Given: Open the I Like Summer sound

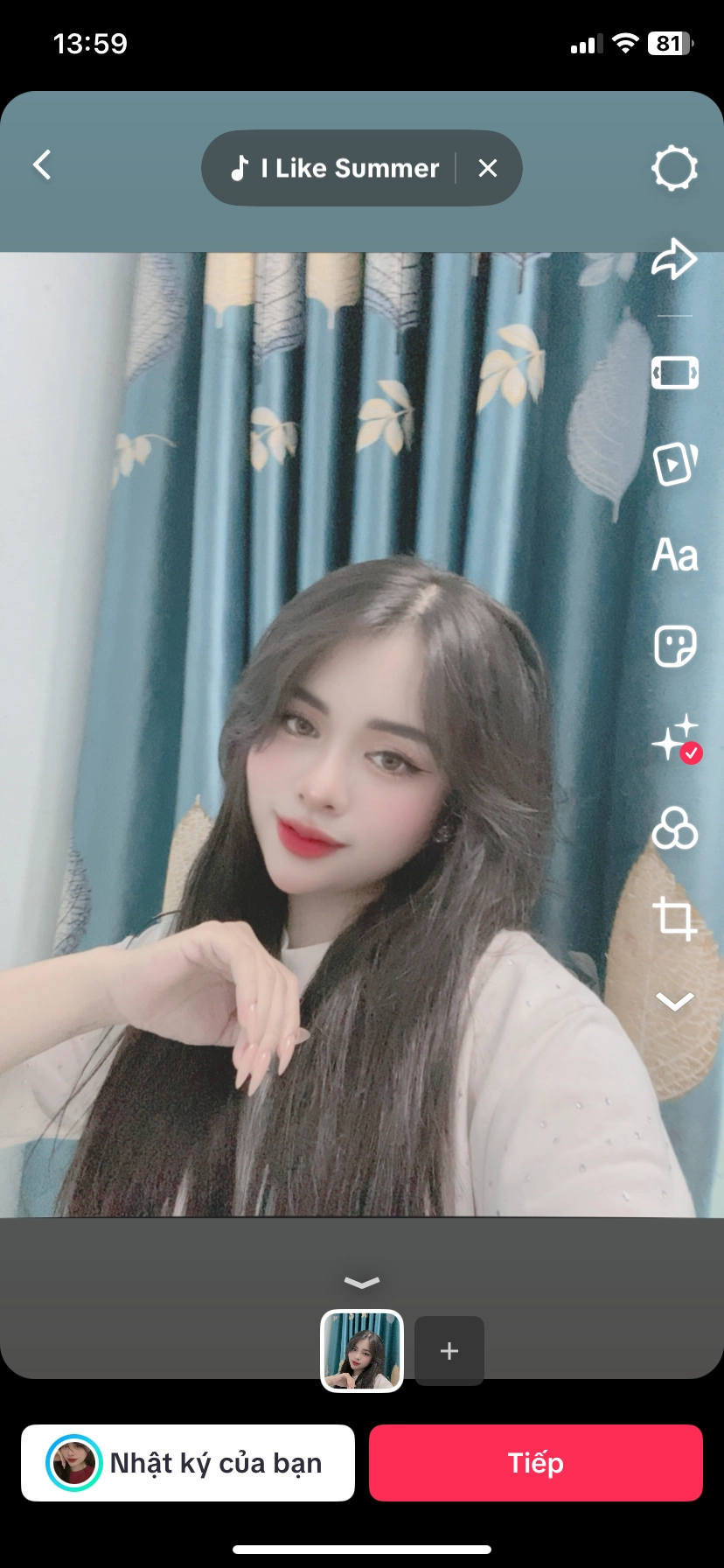Looking at the screenshot, I should click(x=337, y=168).
